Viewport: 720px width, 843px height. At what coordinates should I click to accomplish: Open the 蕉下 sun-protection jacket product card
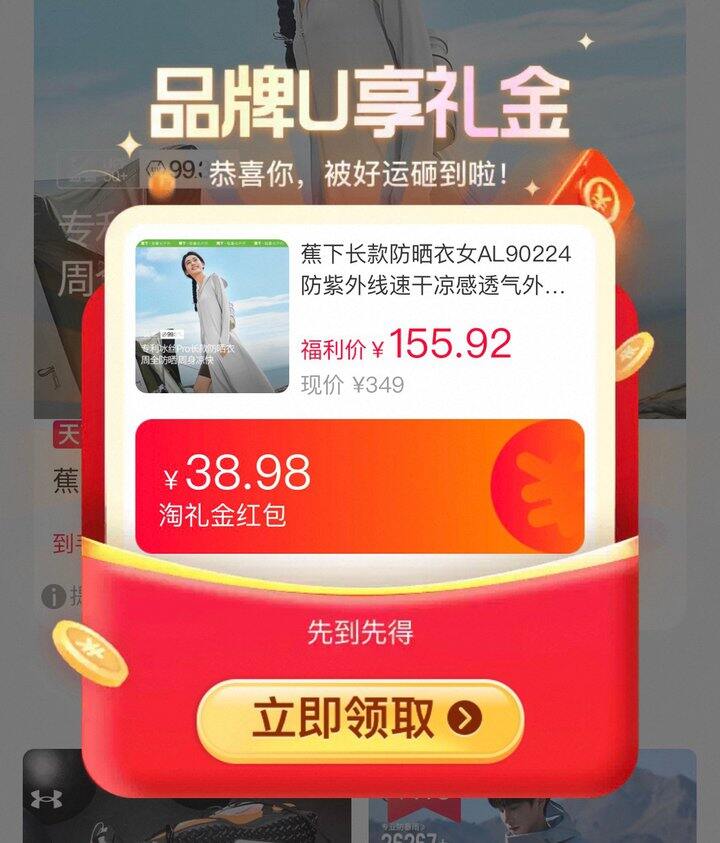coord(360,316)
